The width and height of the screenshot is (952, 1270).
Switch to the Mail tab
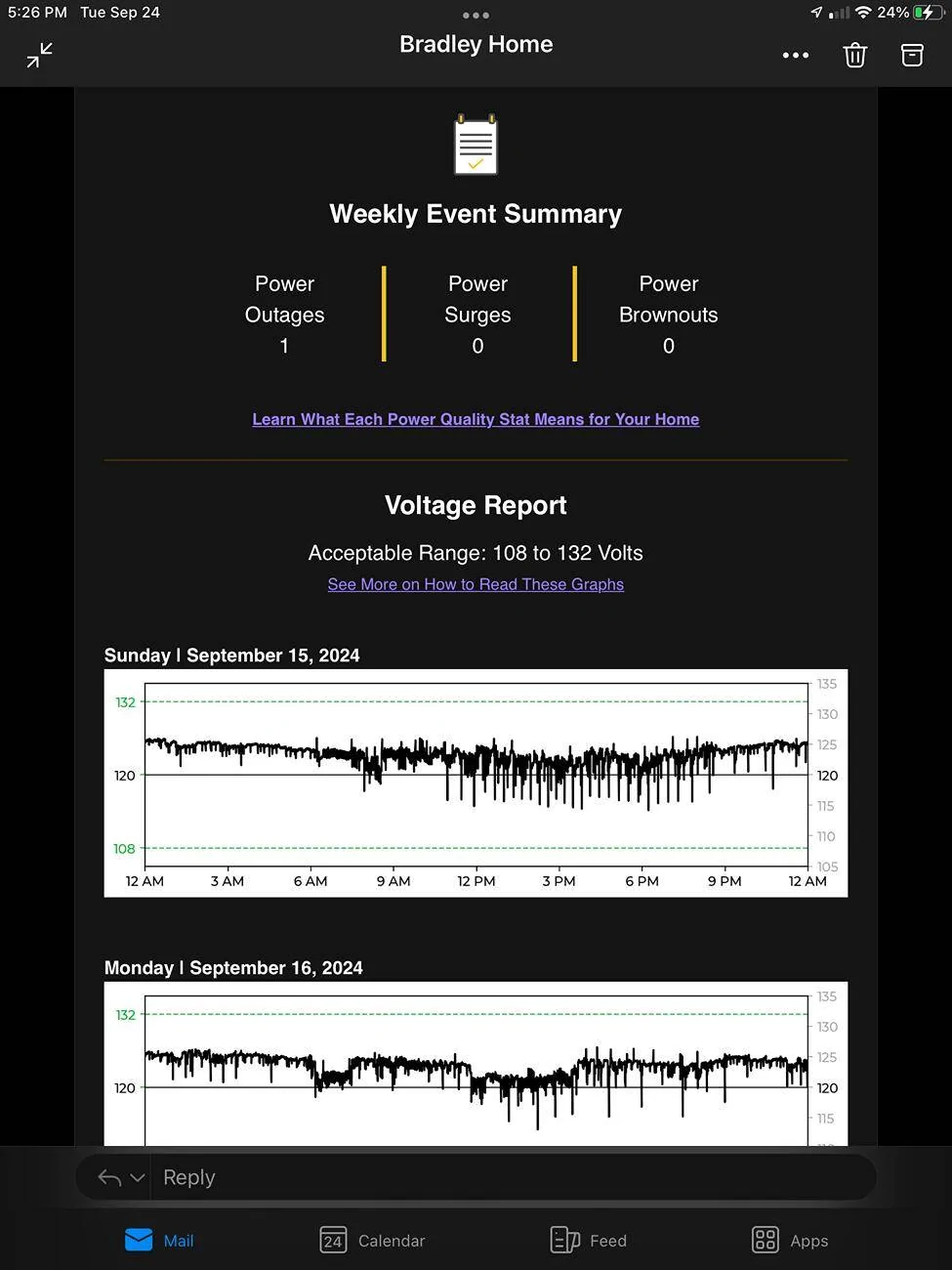coord(159,1240)
